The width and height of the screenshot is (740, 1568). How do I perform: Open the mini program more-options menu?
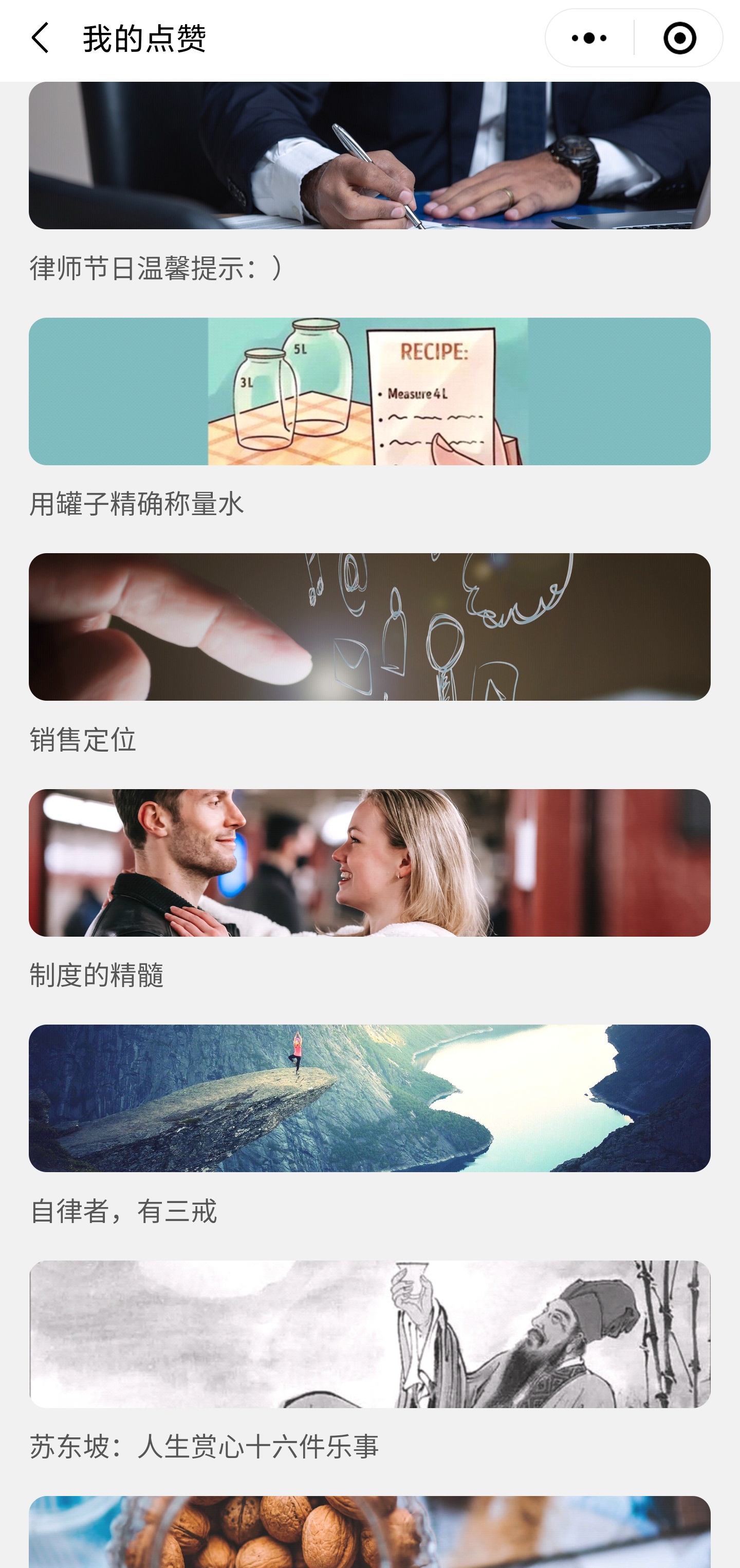click(589, 39)
